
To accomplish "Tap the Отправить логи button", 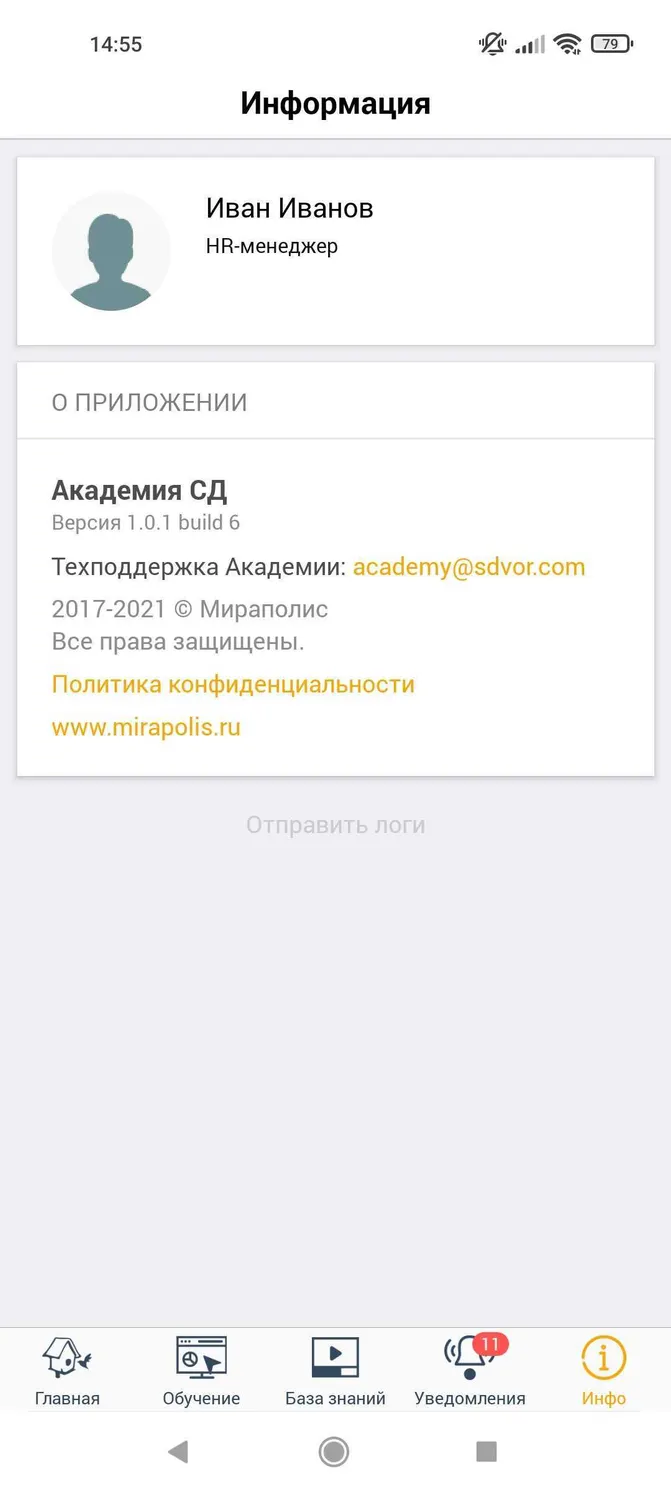I will tap(336, 825).
